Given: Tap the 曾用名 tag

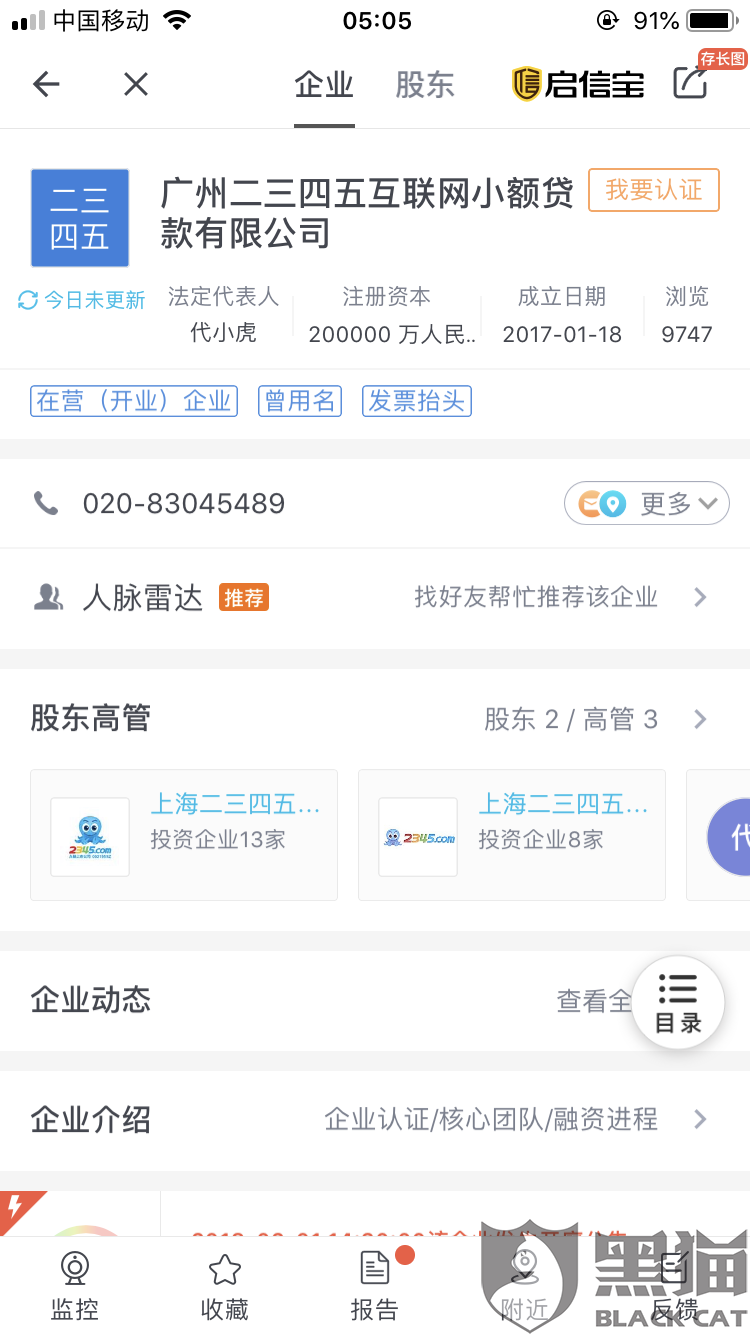Looking at the screenshot, I should click(x=299, y=401).
